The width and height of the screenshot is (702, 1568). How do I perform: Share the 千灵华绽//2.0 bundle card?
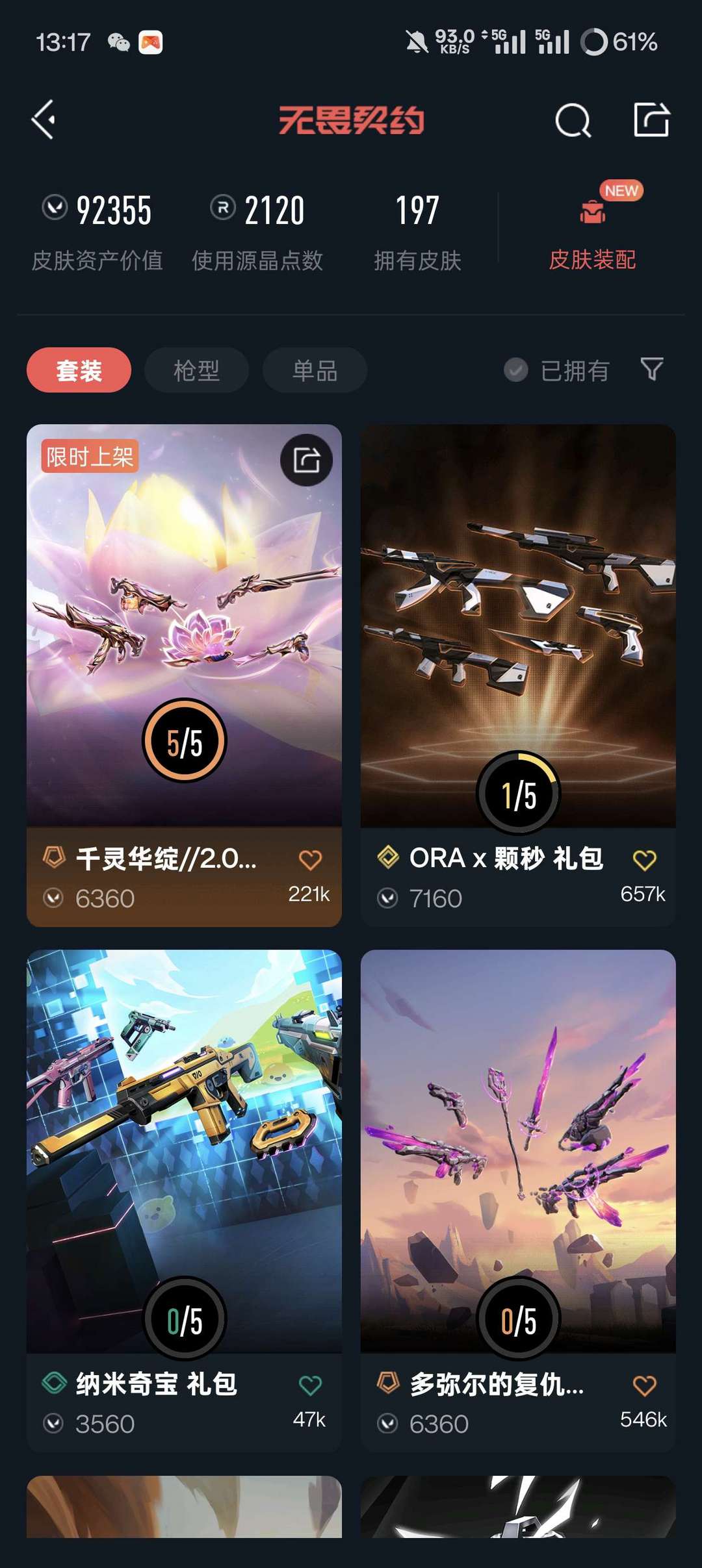tap(306, 461)
